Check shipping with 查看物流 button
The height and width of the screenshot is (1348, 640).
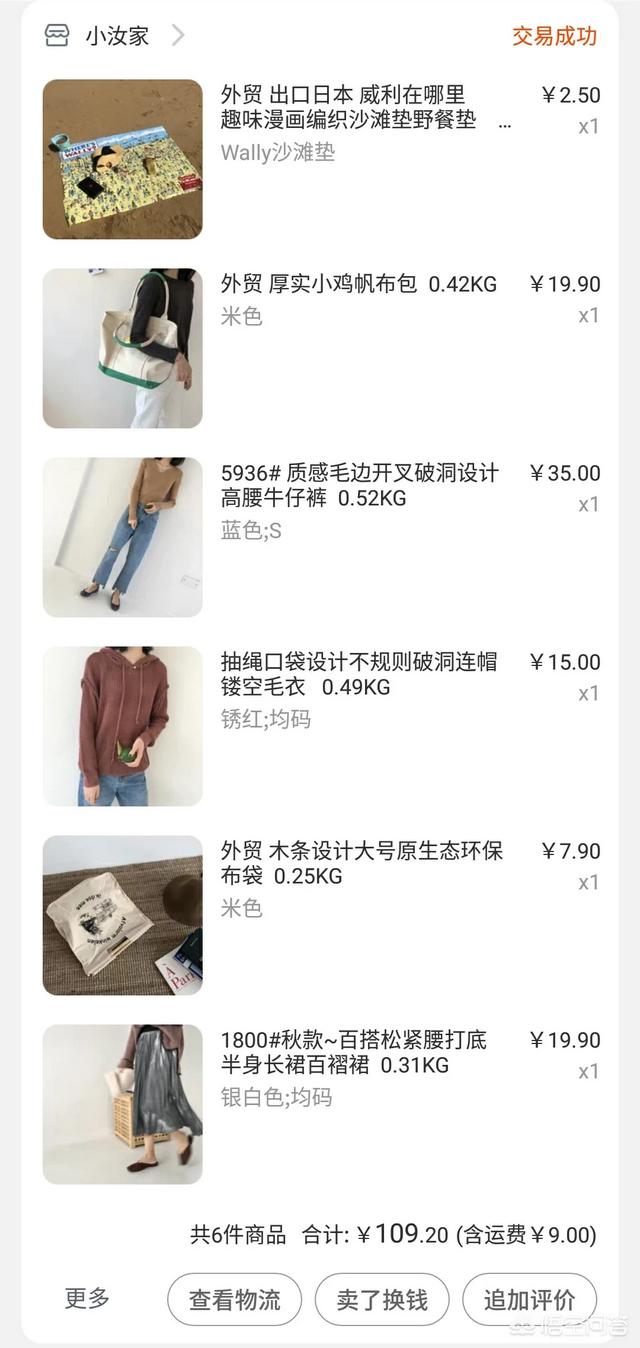coord(234,1300)
